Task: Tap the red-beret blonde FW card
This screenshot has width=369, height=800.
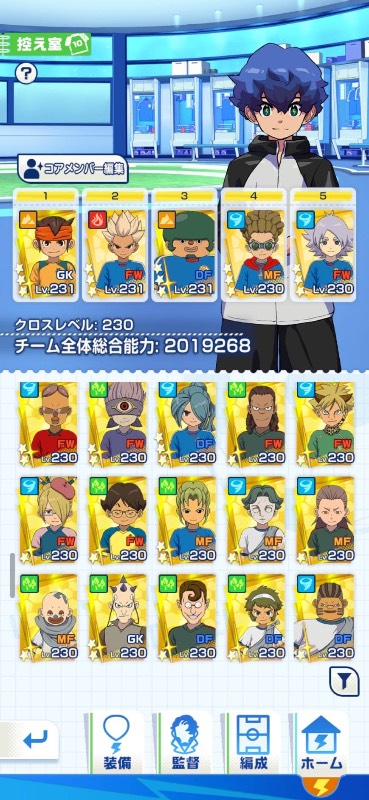Action: (x=48, y=520)
